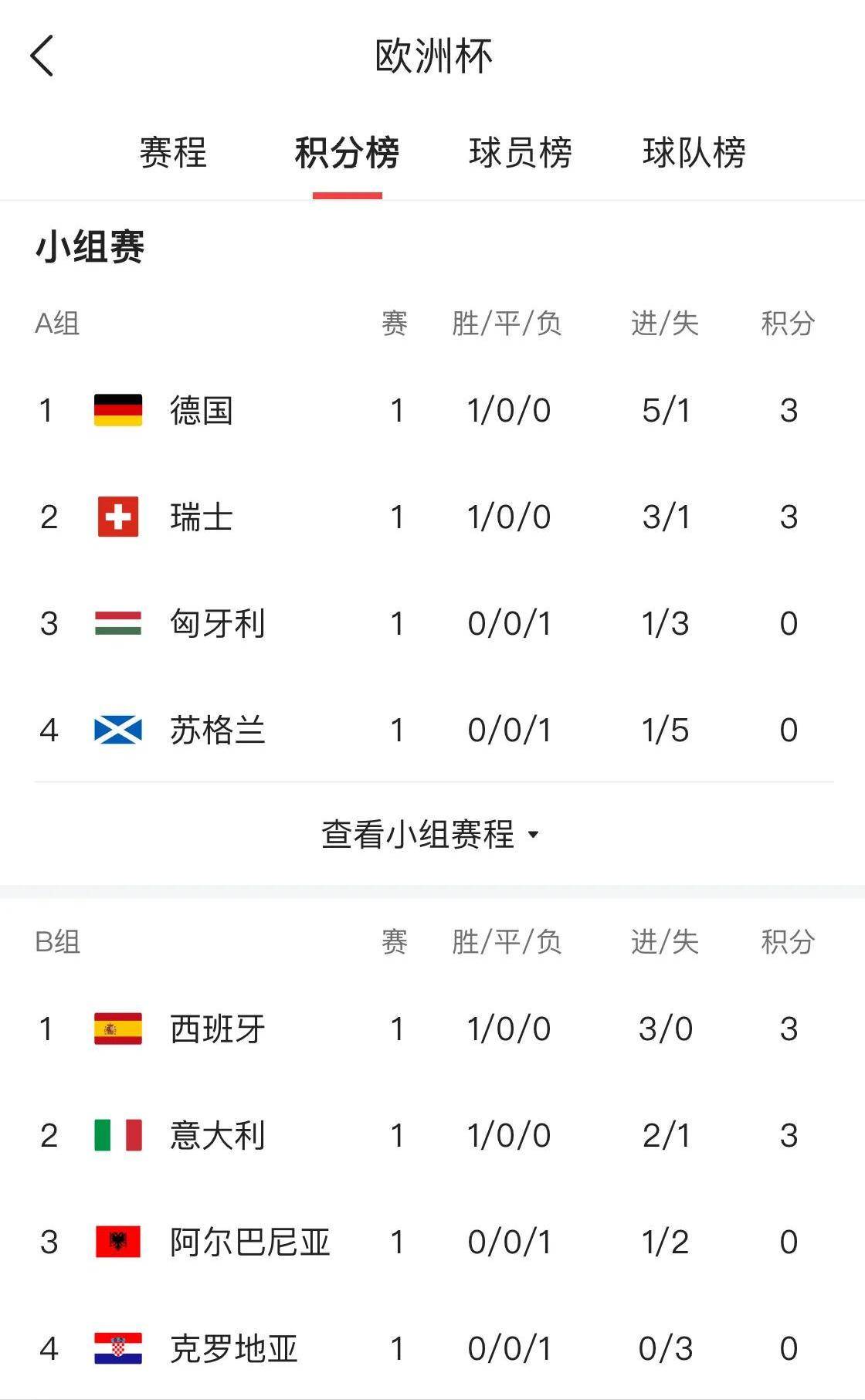Open the 查看小组赛程 dropdown arrow
Viewport: 865px width, 1400px height.
pos(534,836)
